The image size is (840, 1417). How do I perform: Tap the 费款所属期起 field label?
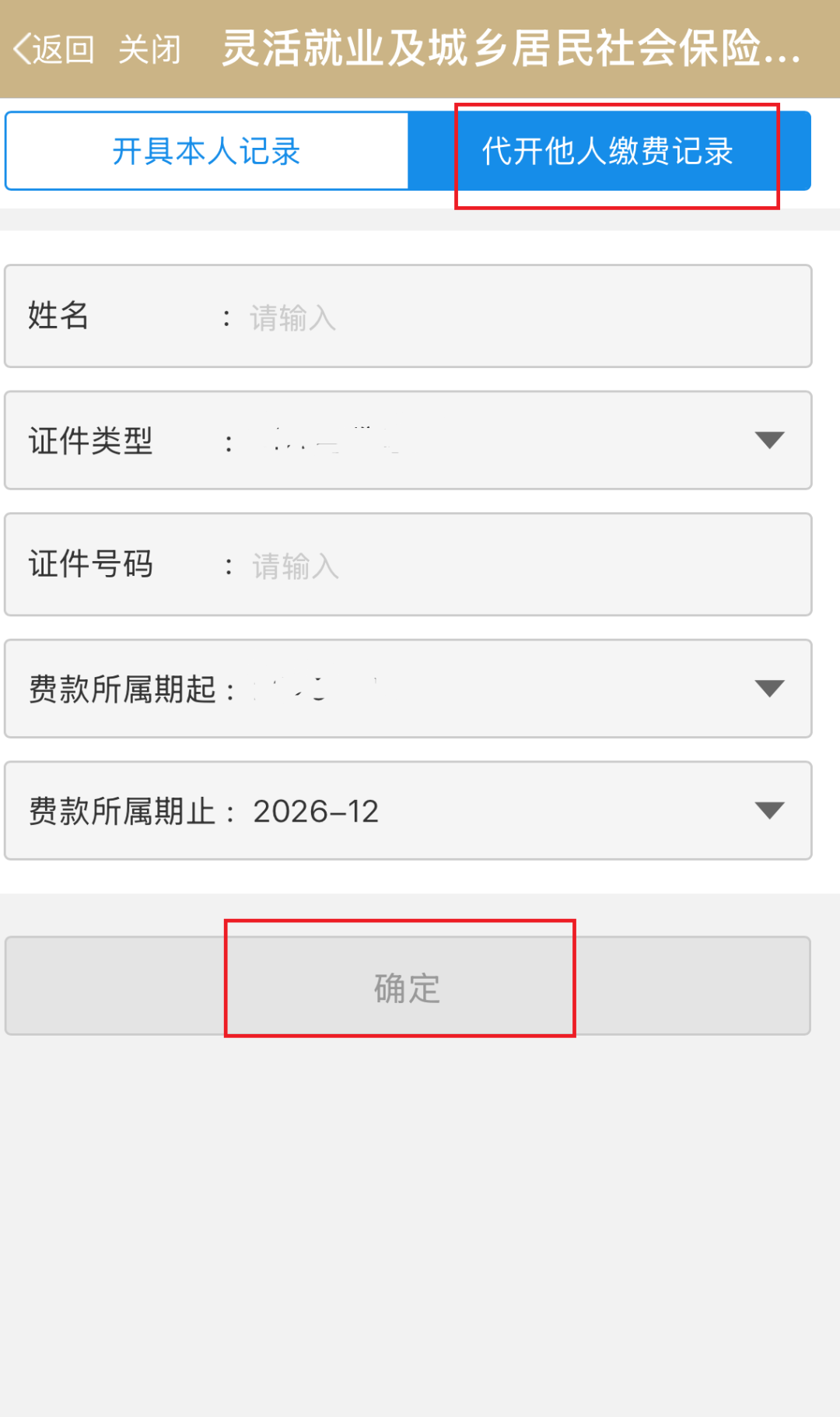click(x=121, y=688)
